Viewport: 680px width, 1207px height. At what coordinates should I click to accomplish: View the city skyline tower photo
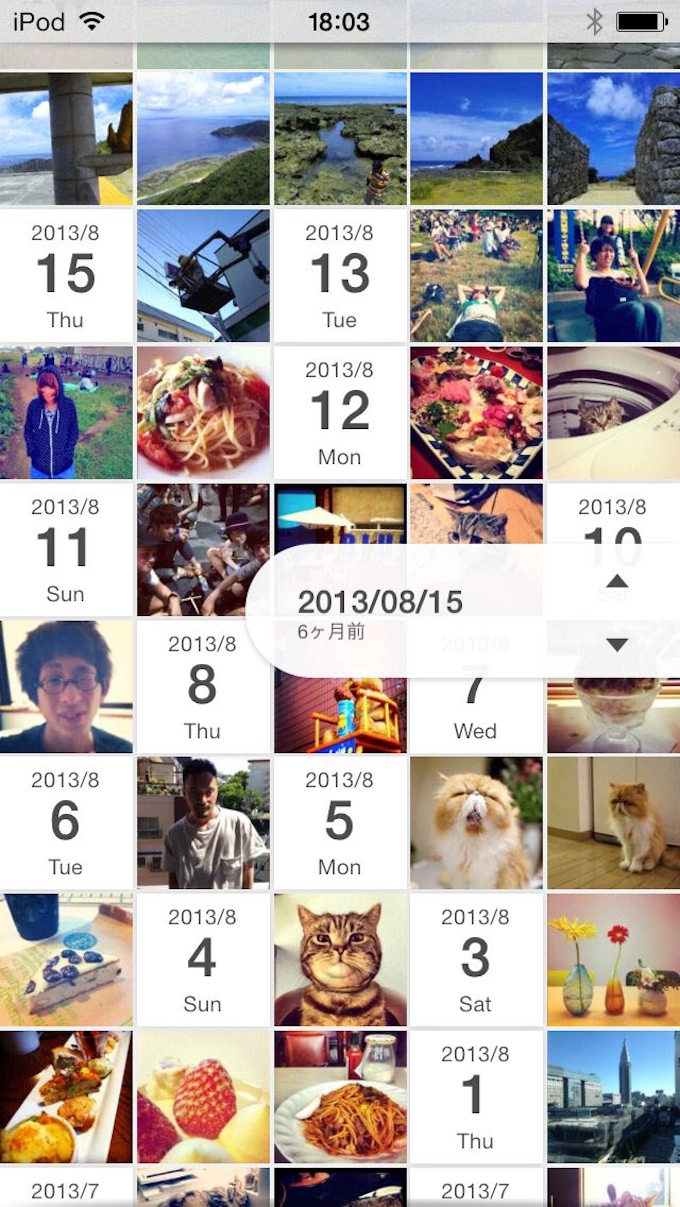click(613, 1097)
